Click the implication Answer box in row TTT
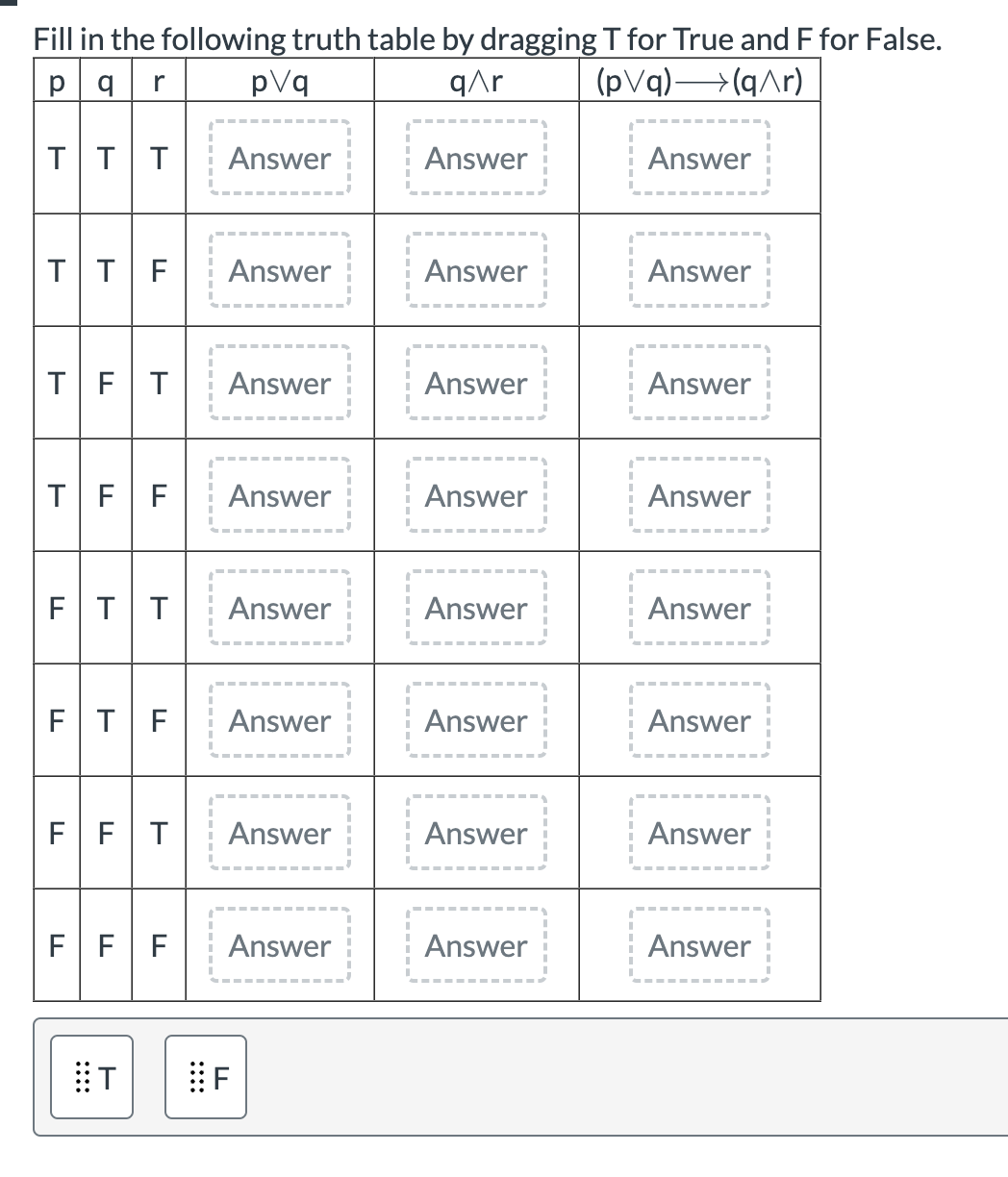This screenshot has width=1008, height=1177. pos(700,159)
